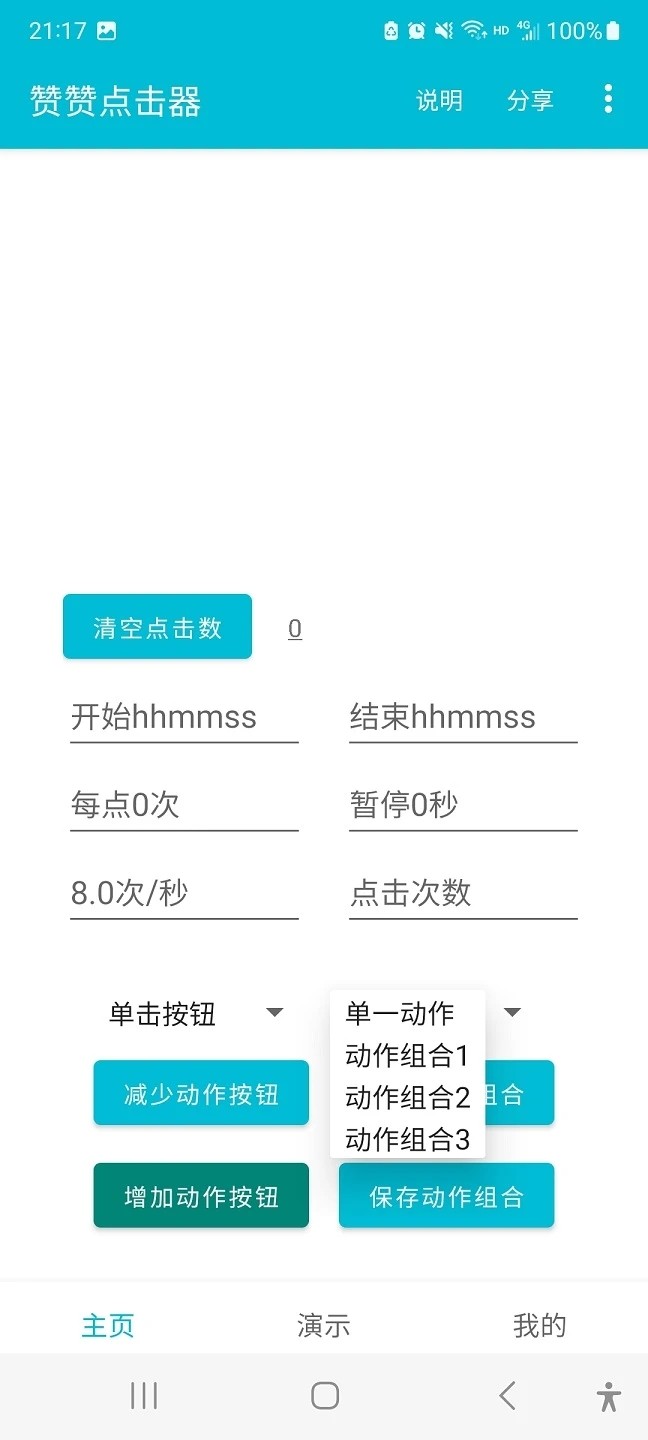Image resolution: width=648 pixels, height=1440 pixels.
Task: Focus the 点击次数 click count field
Action: point(463,893)
